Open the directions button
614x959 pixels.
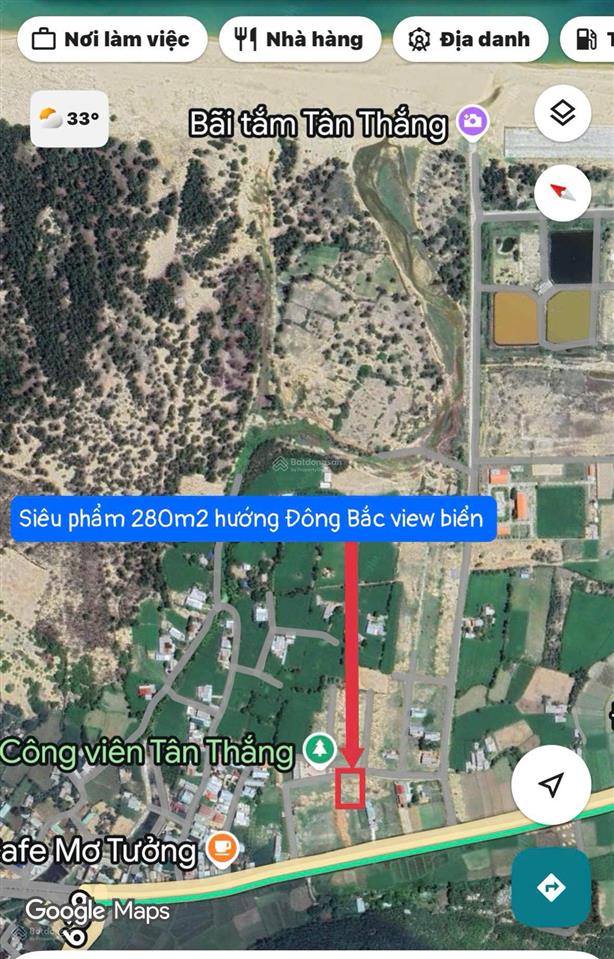pyautogui.click(x=551, y=887)
